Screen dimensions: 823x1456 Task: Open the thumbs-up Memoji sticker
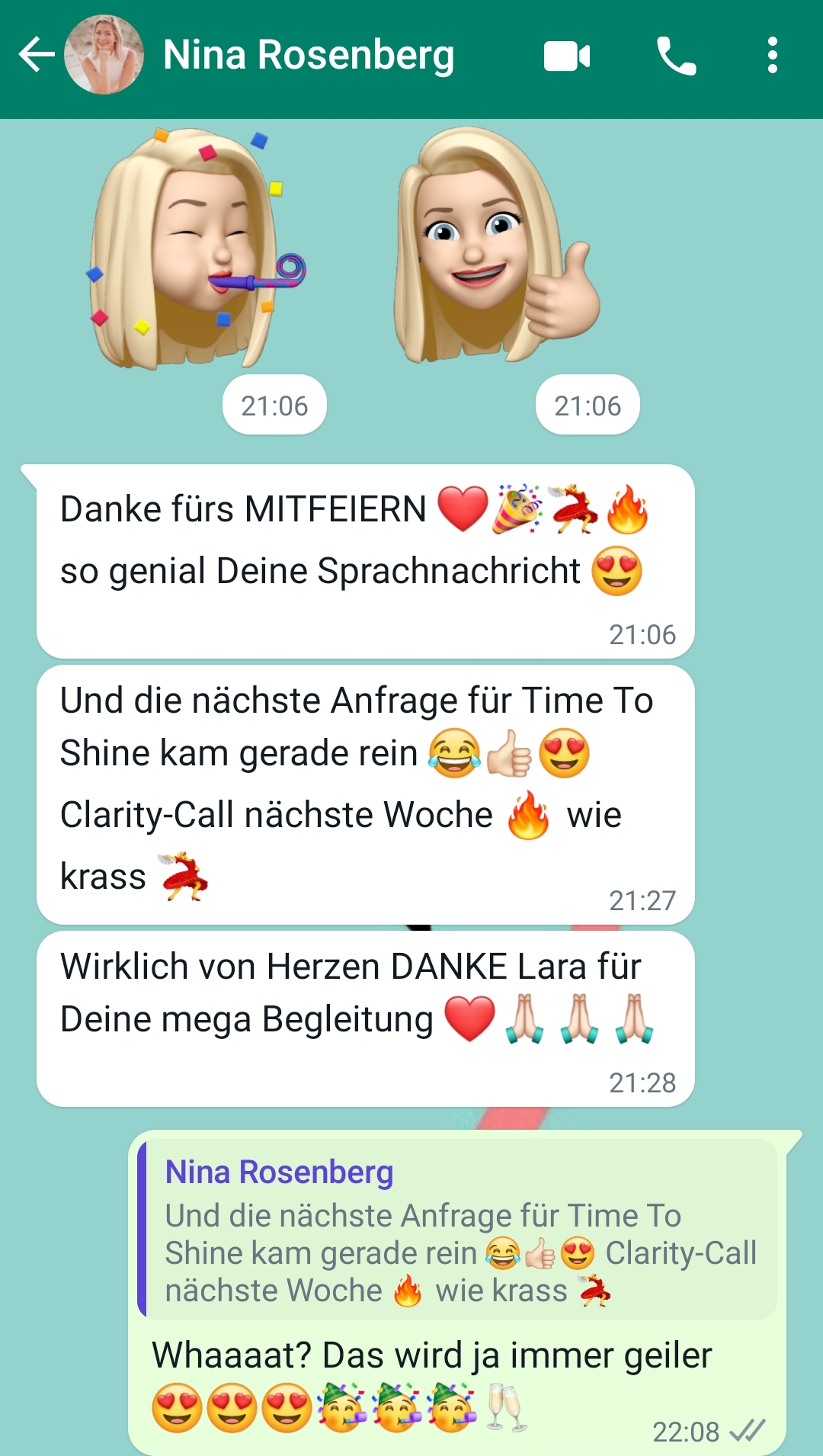pyautogui.click(x=495, y=245)
